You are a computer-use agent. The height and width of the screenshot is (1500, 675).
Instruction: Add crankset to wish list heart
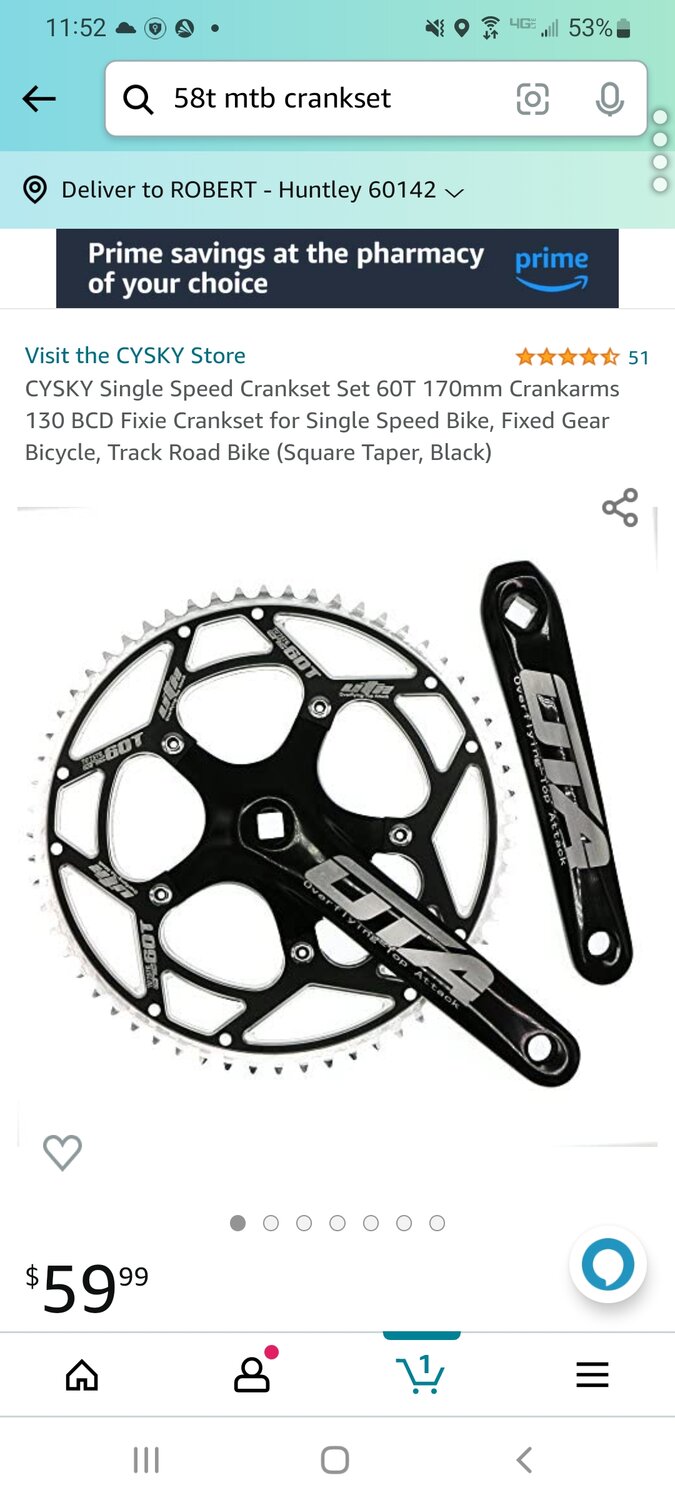pos(62,1153)
